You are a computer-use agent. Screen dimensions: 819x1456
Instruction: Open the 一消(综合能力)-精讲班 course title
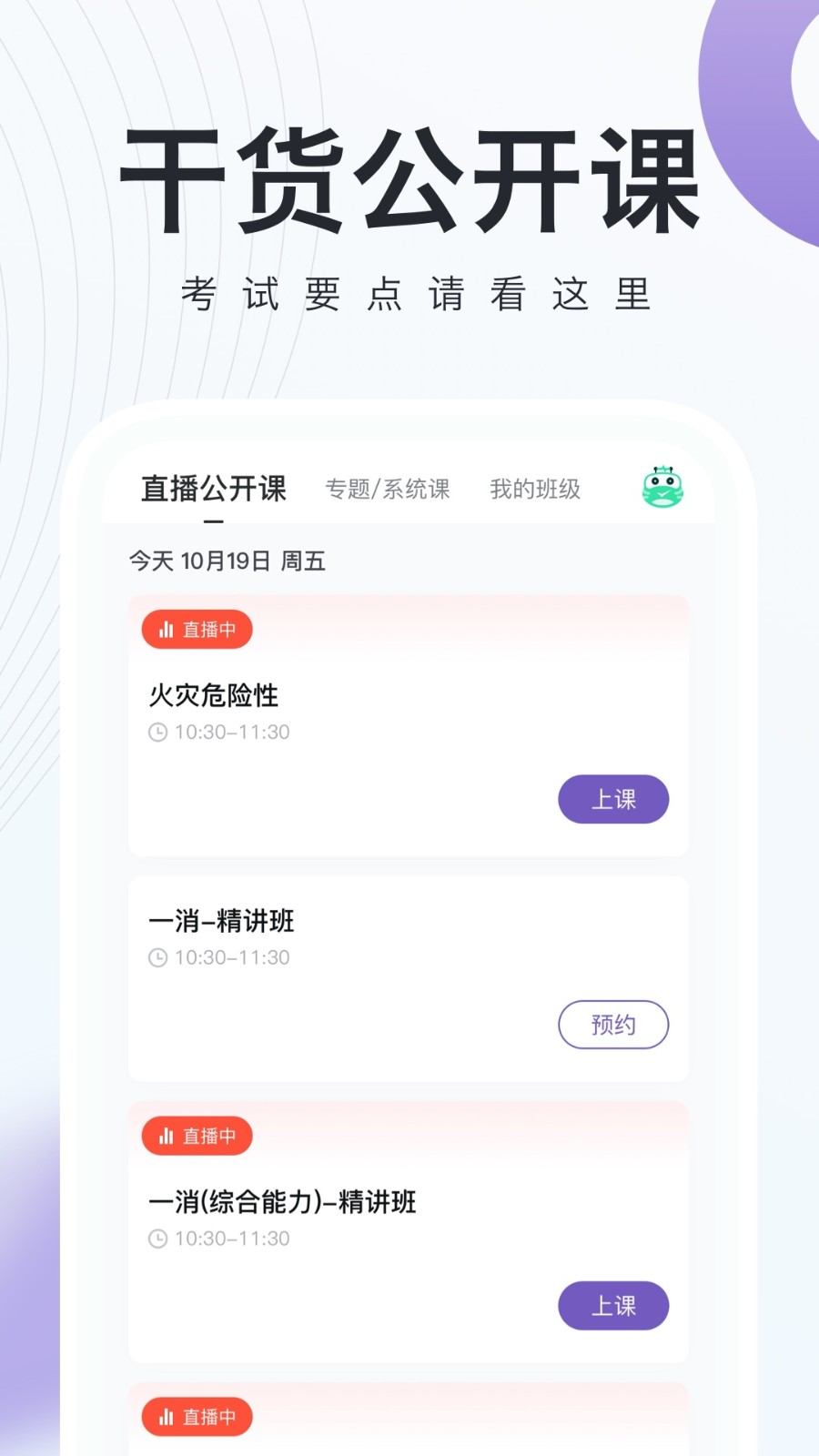283,1202
